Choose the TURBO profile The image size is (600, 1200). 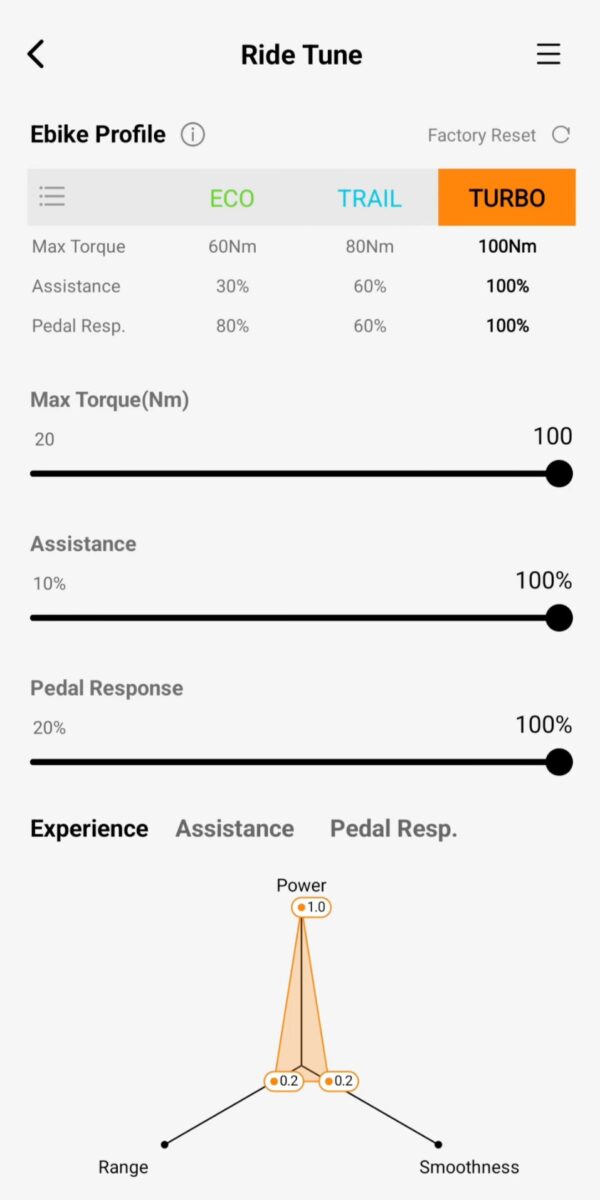tap(507, 197)
